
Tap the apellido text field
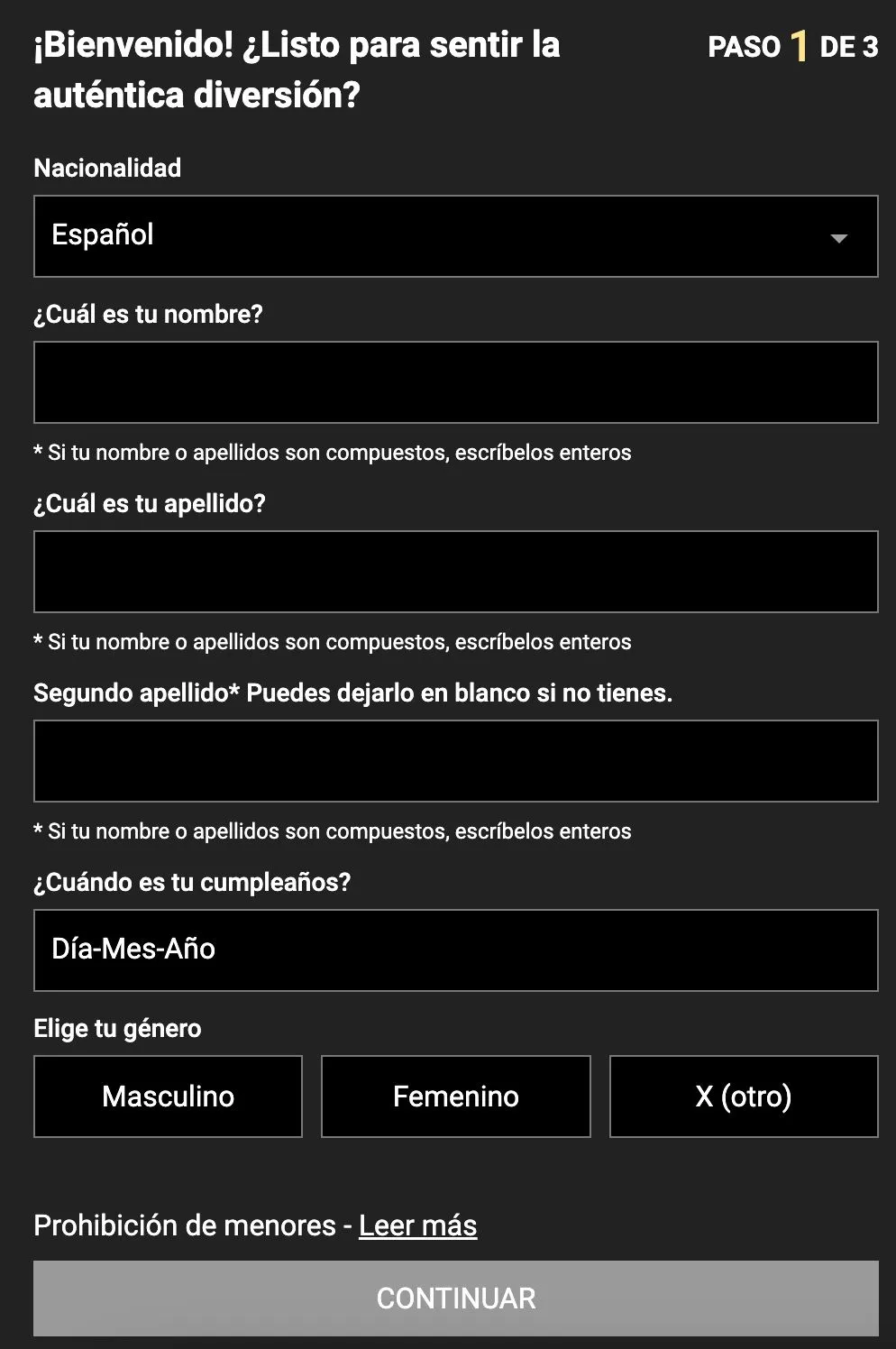pyautogui.click(x=455, y=572)
